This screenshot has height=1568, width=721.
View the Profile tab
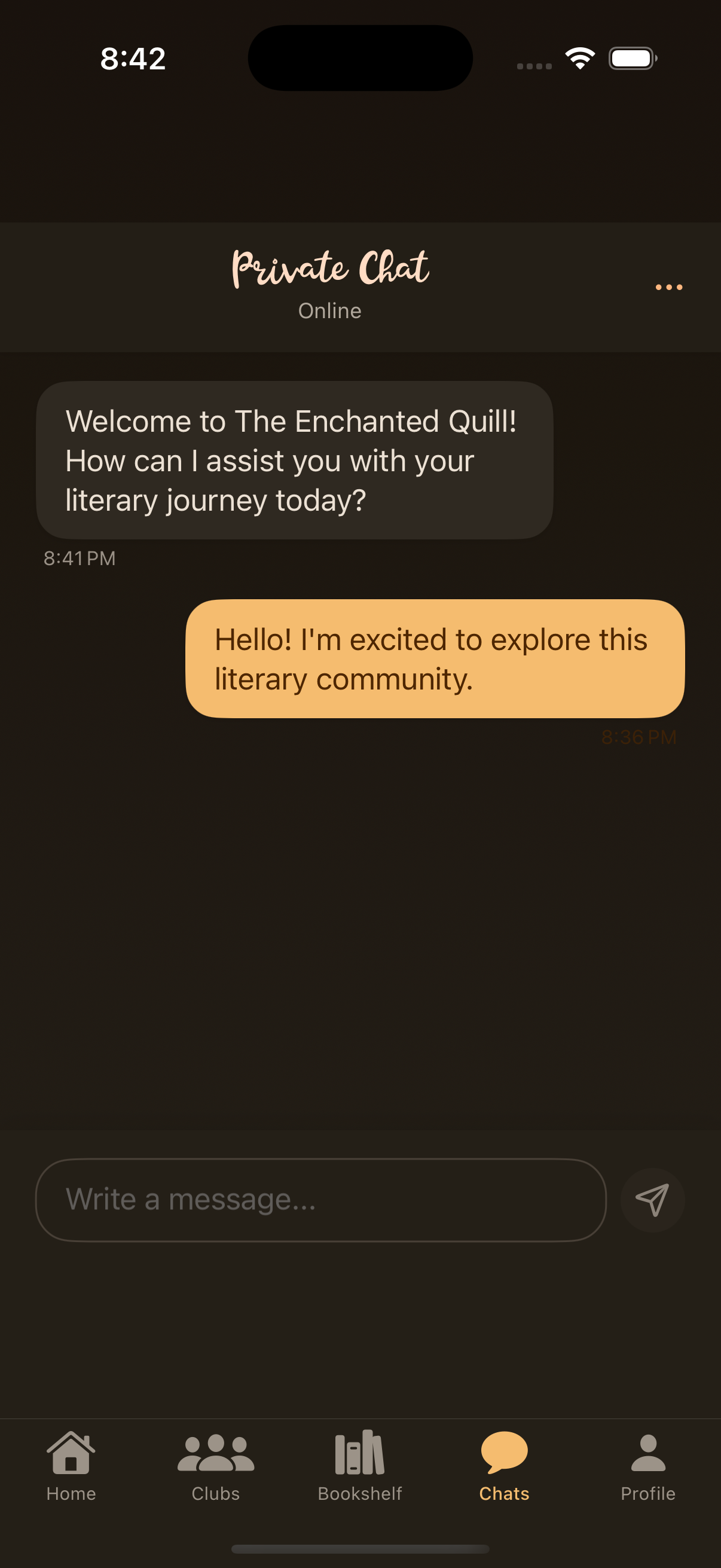pos(647,1466)
